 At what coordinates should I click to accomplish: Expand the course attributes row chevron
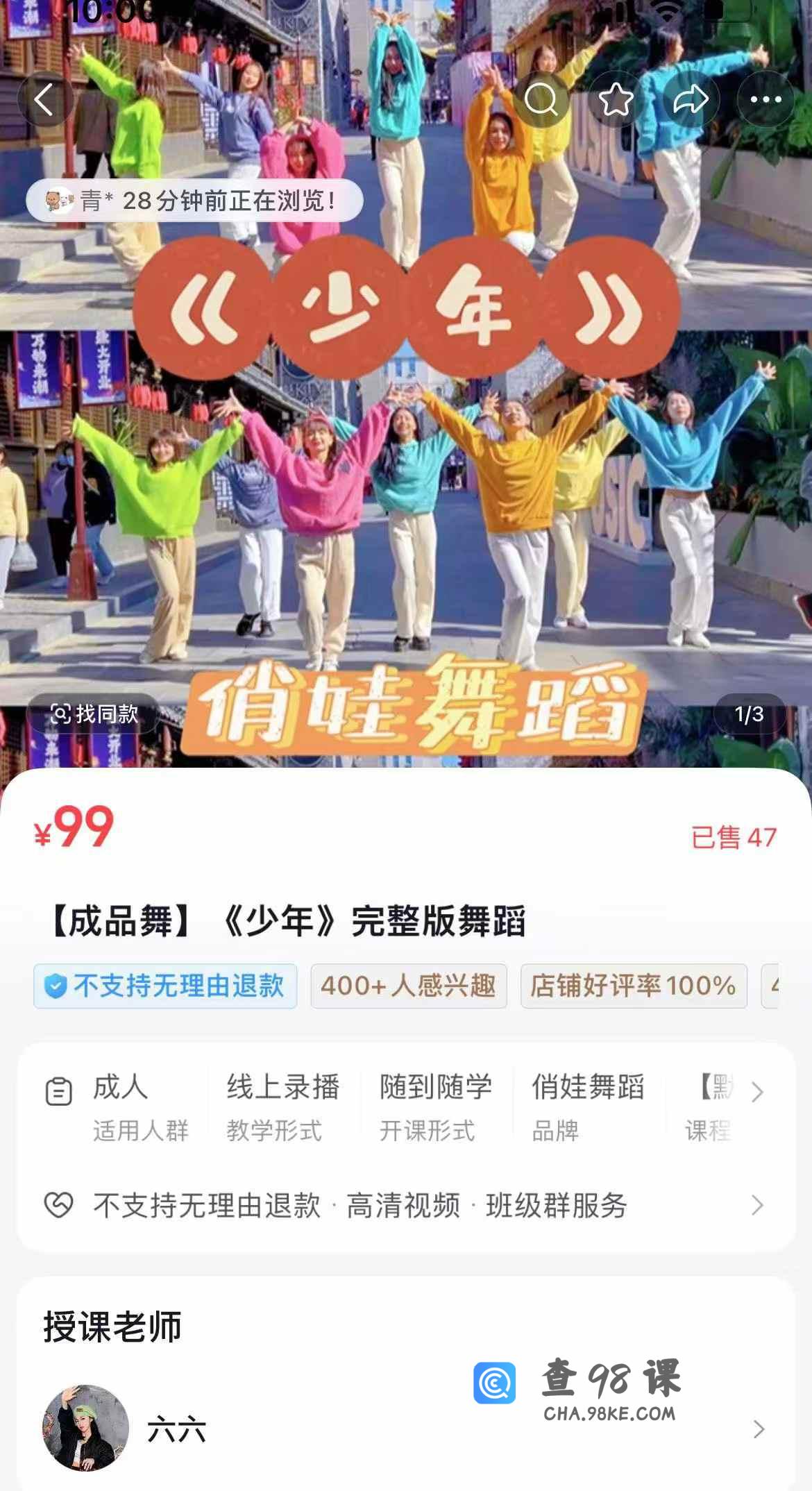click(757, 1093)
